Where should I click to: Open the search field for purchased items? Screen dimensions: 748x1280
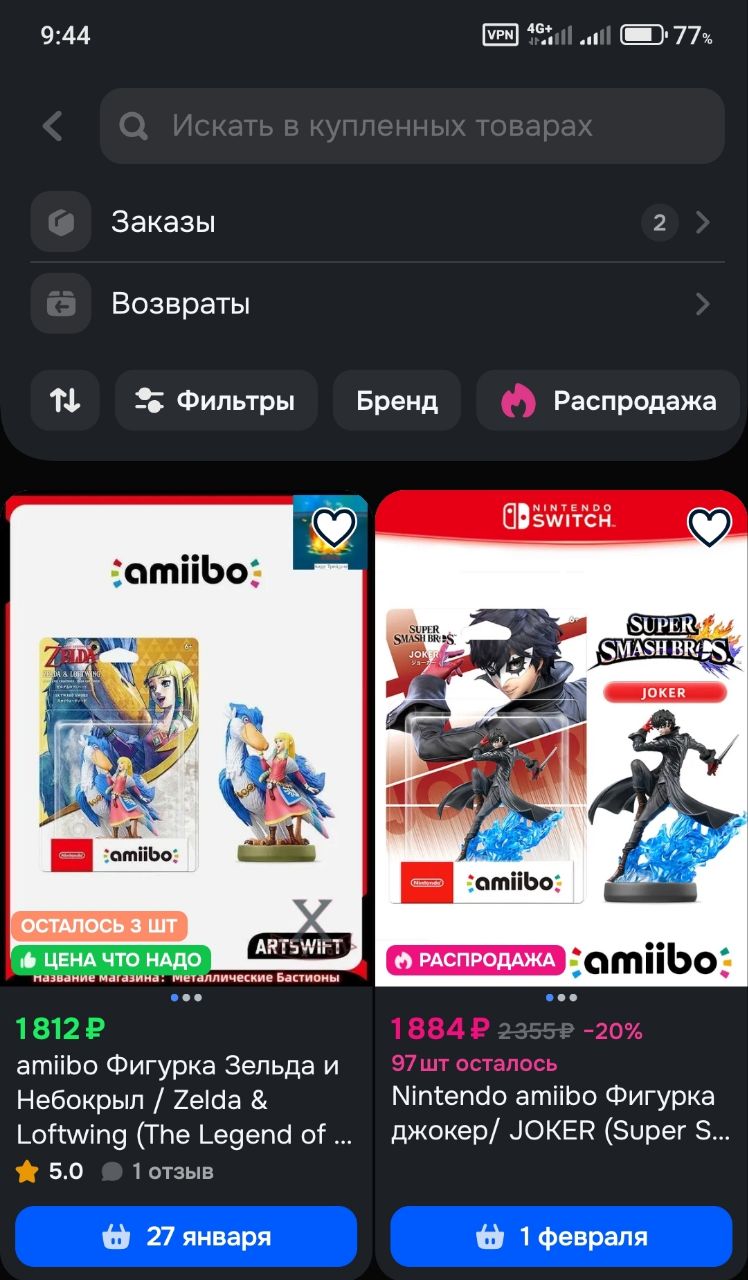(x=411, y=126)
